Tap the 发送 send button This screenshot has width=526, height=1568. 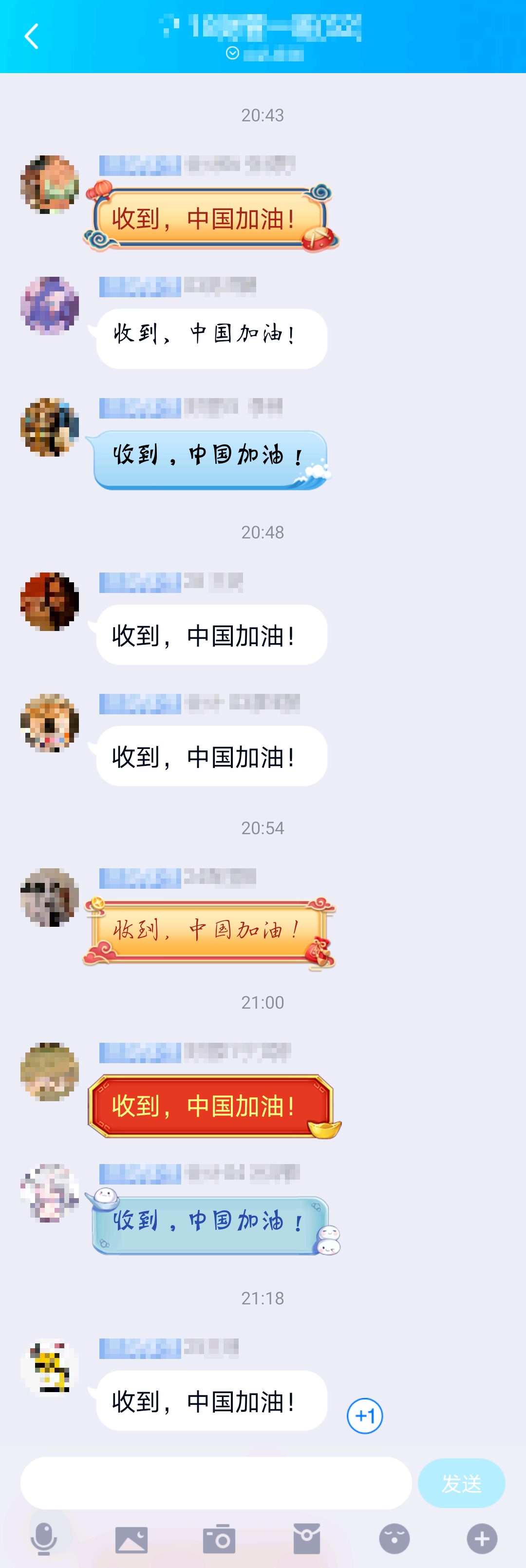tap(461, 1483)
